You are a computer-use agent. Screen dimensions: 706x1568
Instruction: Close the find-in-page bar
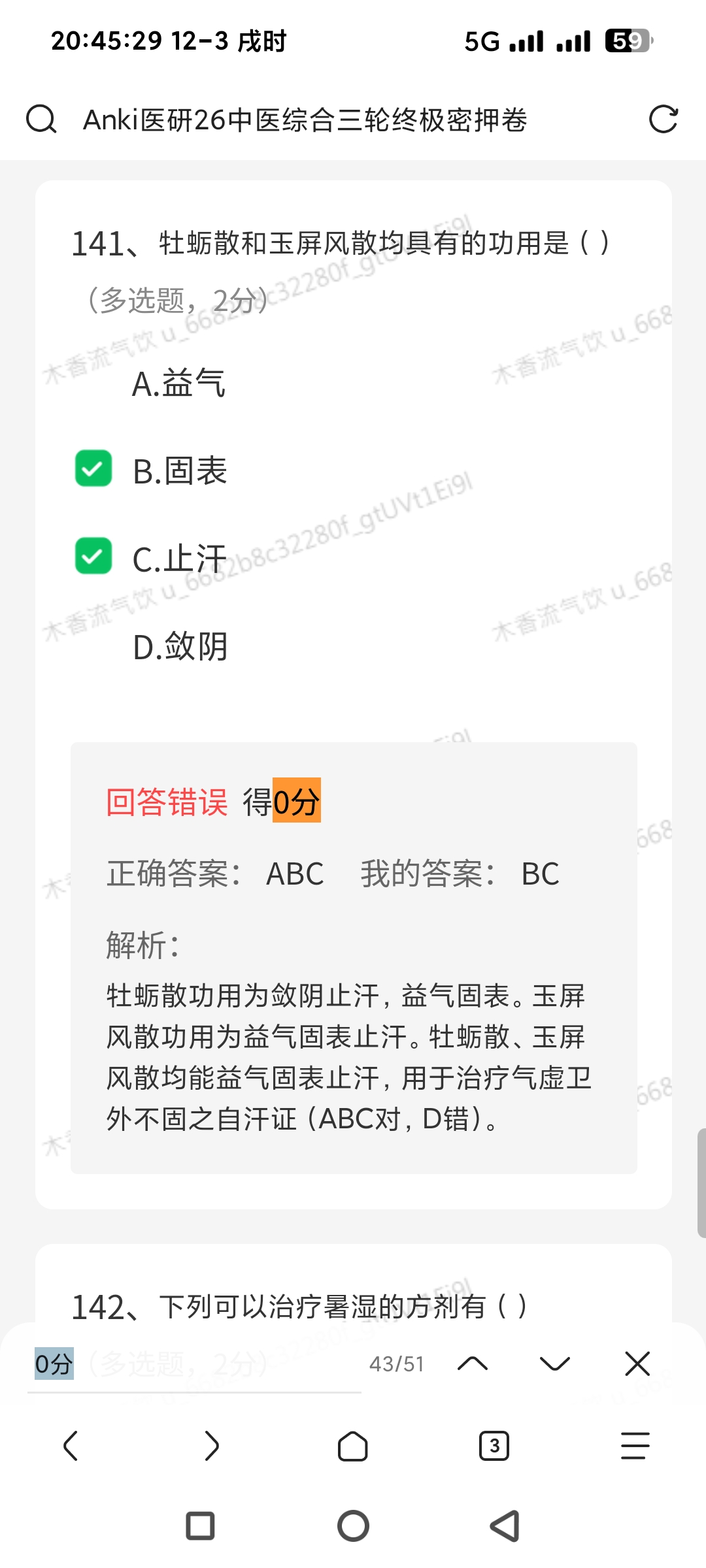click(637, 1364)
